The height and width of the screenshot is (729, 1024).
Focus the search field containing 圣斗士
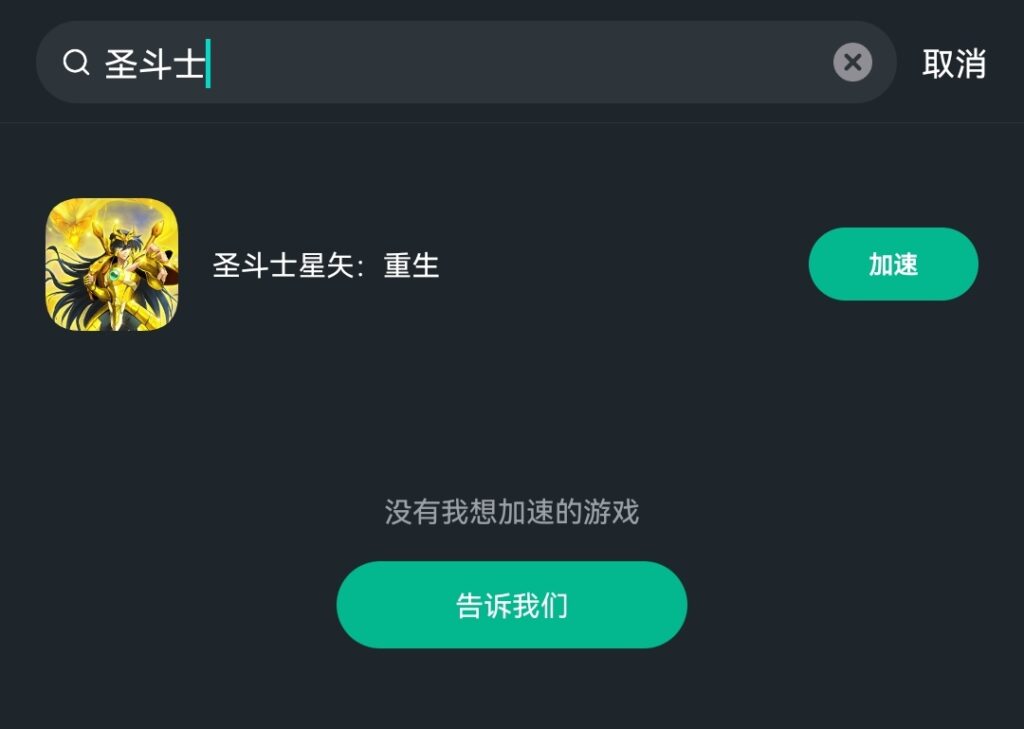(450, 63)
